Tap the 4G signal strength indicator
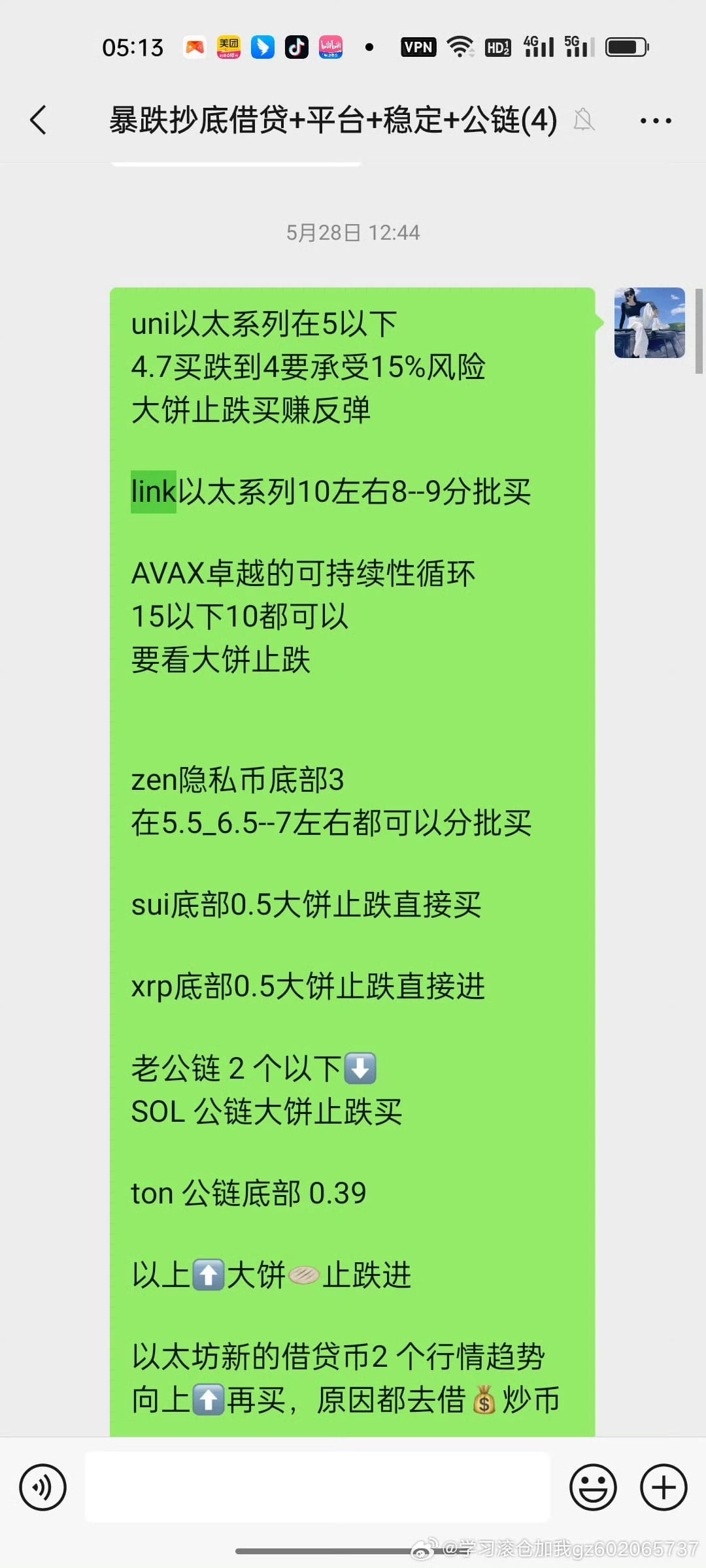The image size is (706, 1568). [x=538, y=46]
